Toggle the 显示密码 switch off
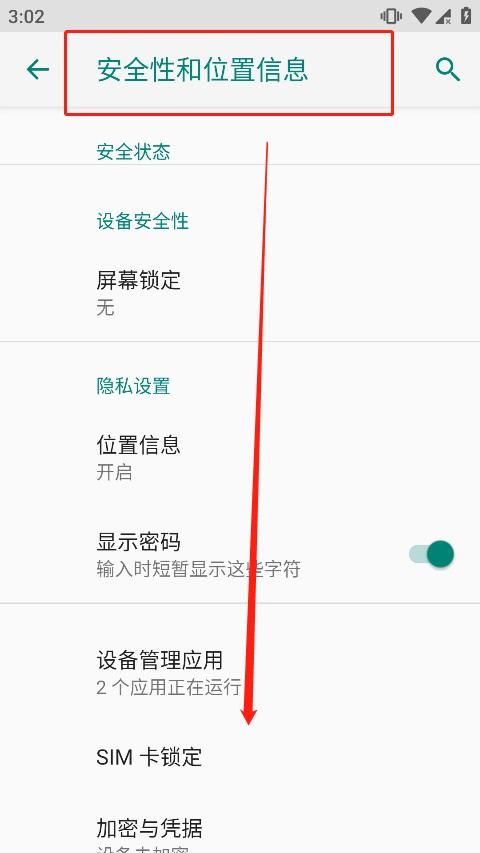The height and width of the screenshot is (853, 480). [x=432, y=554]
